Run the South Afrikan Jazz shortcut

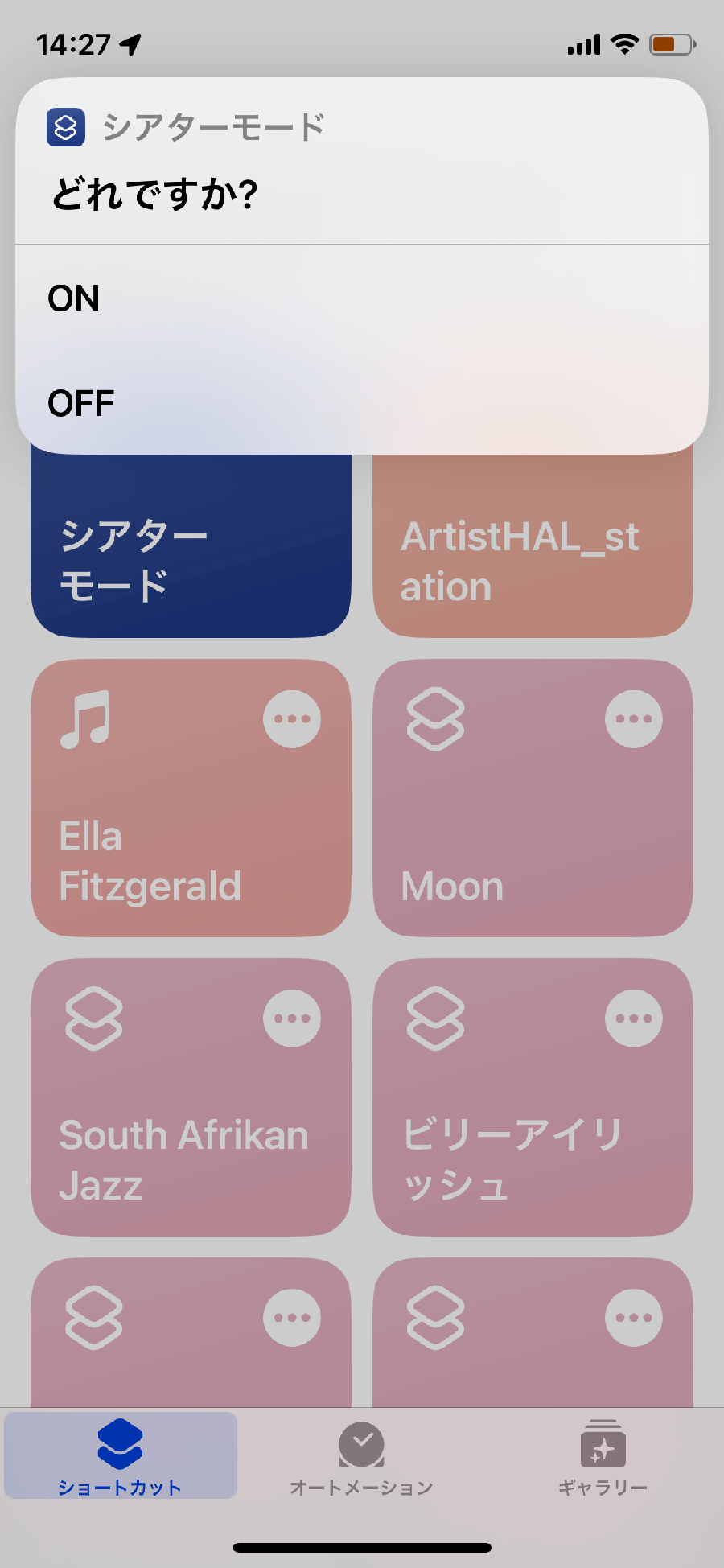coord(191,1097)
